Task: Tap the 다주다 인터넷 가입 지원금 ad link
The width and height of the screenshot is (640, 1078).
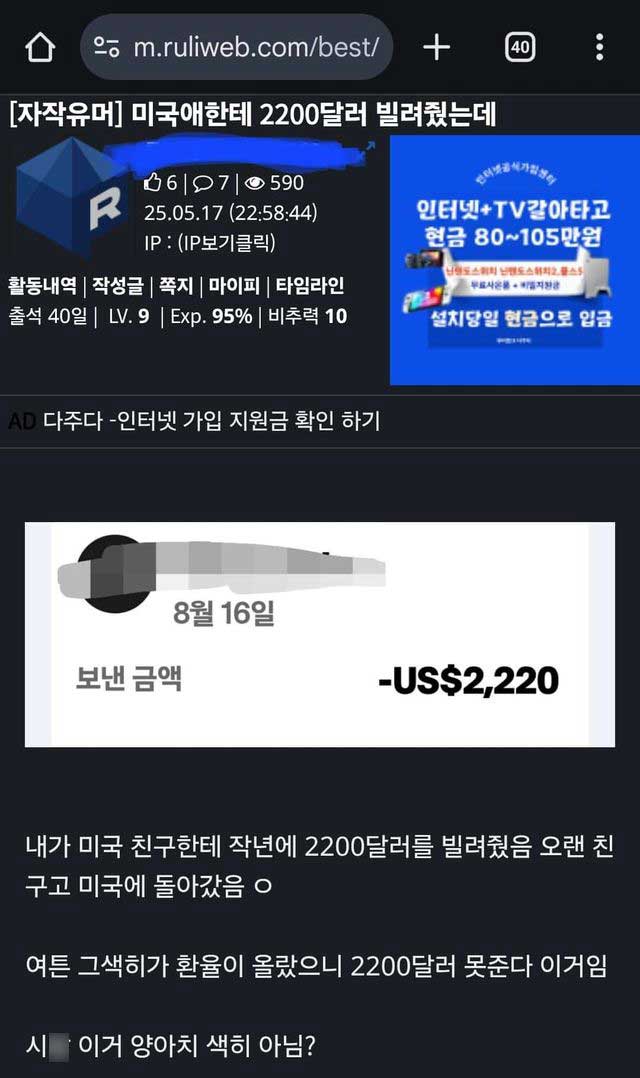Action: [211, 421]
